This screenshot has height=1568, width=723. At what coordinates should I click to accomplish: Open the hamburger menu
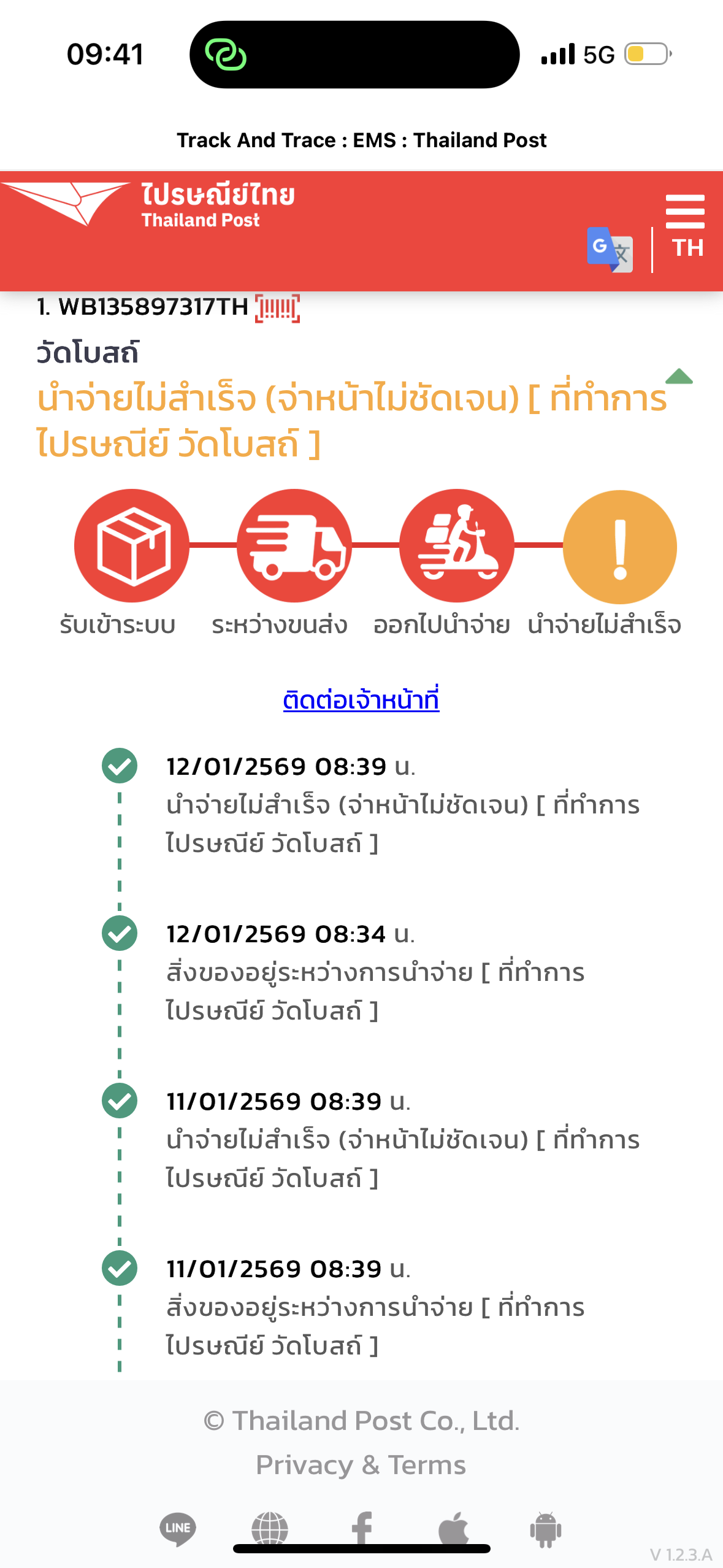pos(684,212)
